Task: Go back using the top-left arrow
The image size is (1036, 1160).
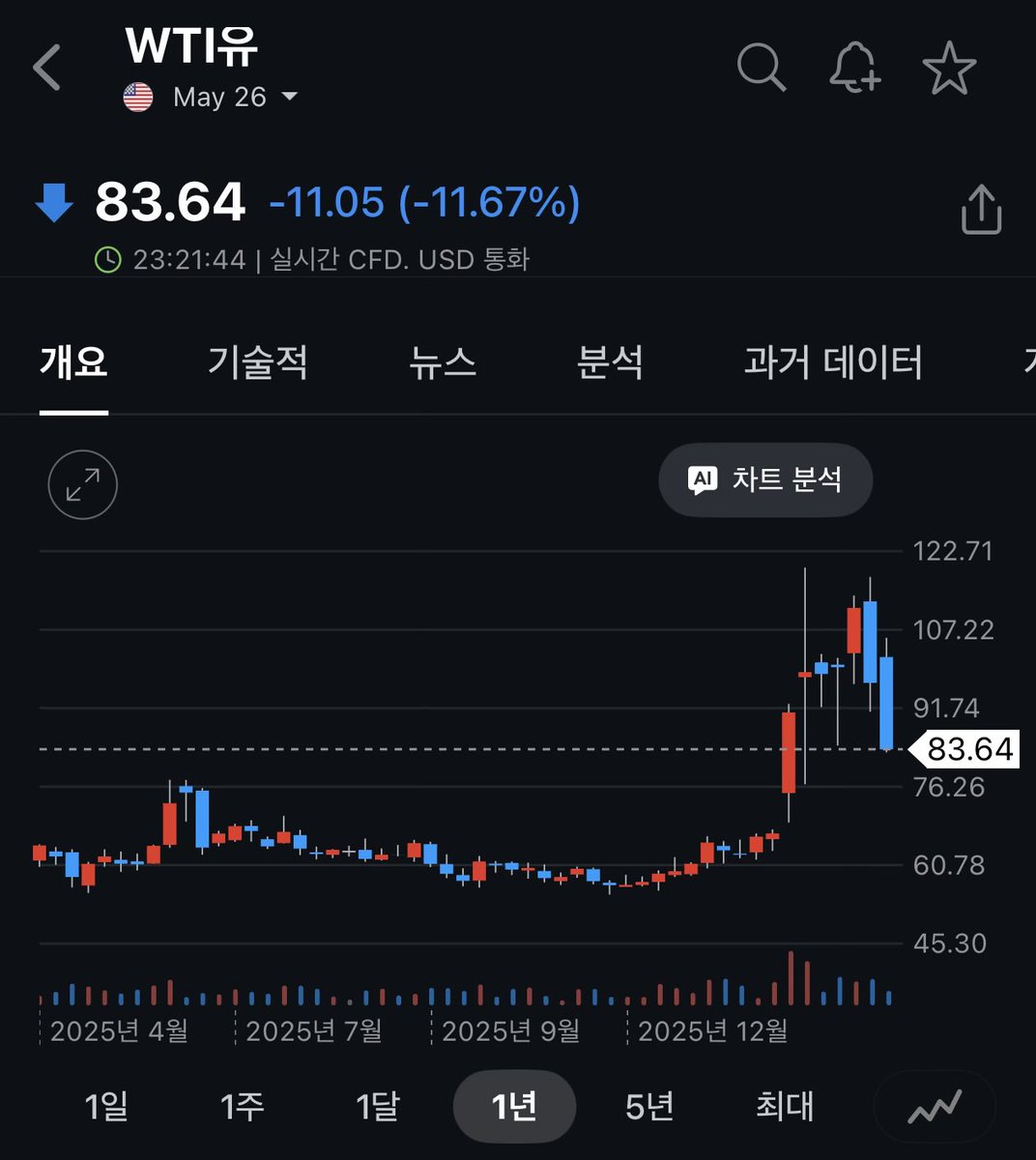Action: (x=46, y=68)
